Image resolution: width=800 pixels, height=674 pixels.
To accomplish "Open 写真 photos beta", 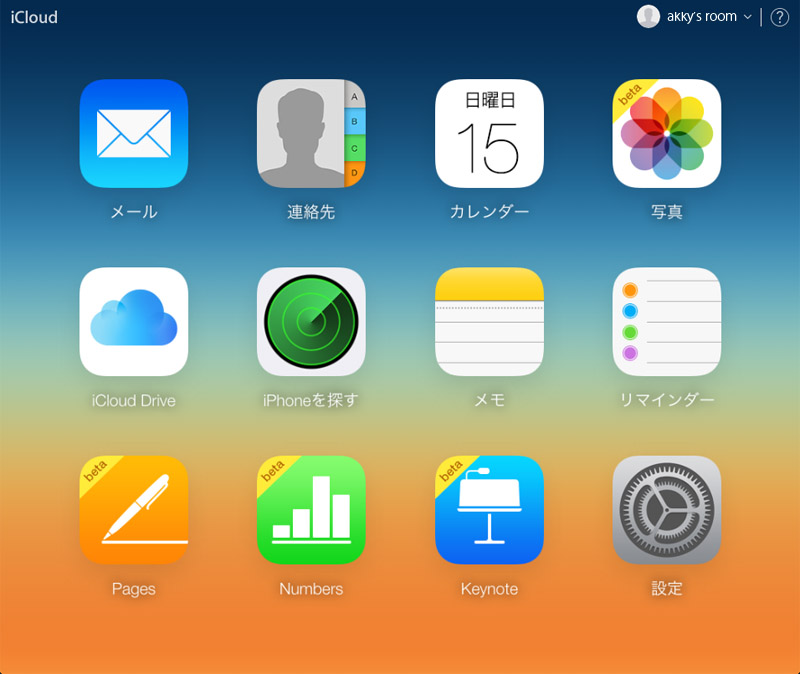I will coord(667,134).
